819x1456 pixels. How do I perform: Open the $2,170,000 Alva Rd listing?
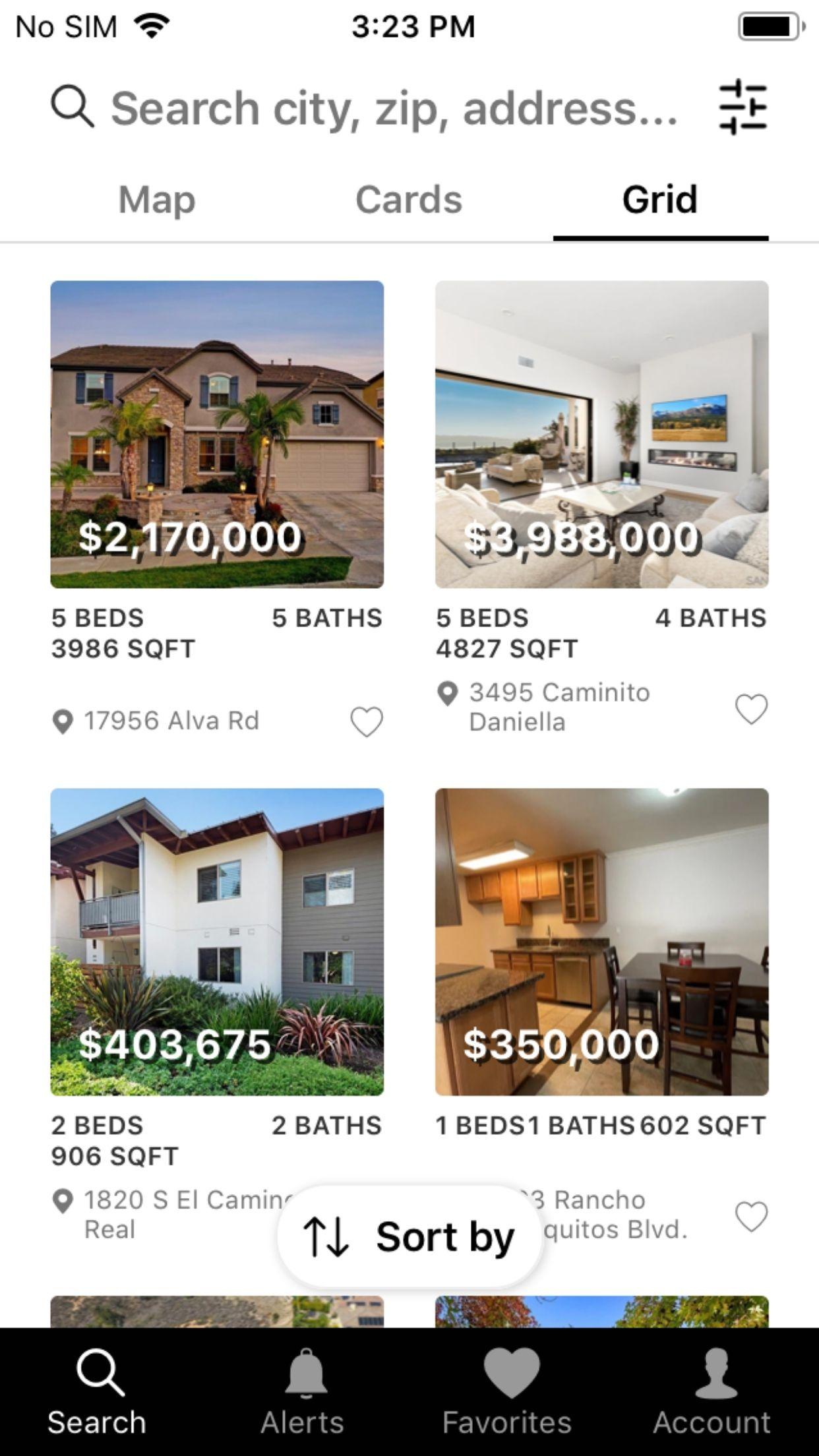point(217,435)
